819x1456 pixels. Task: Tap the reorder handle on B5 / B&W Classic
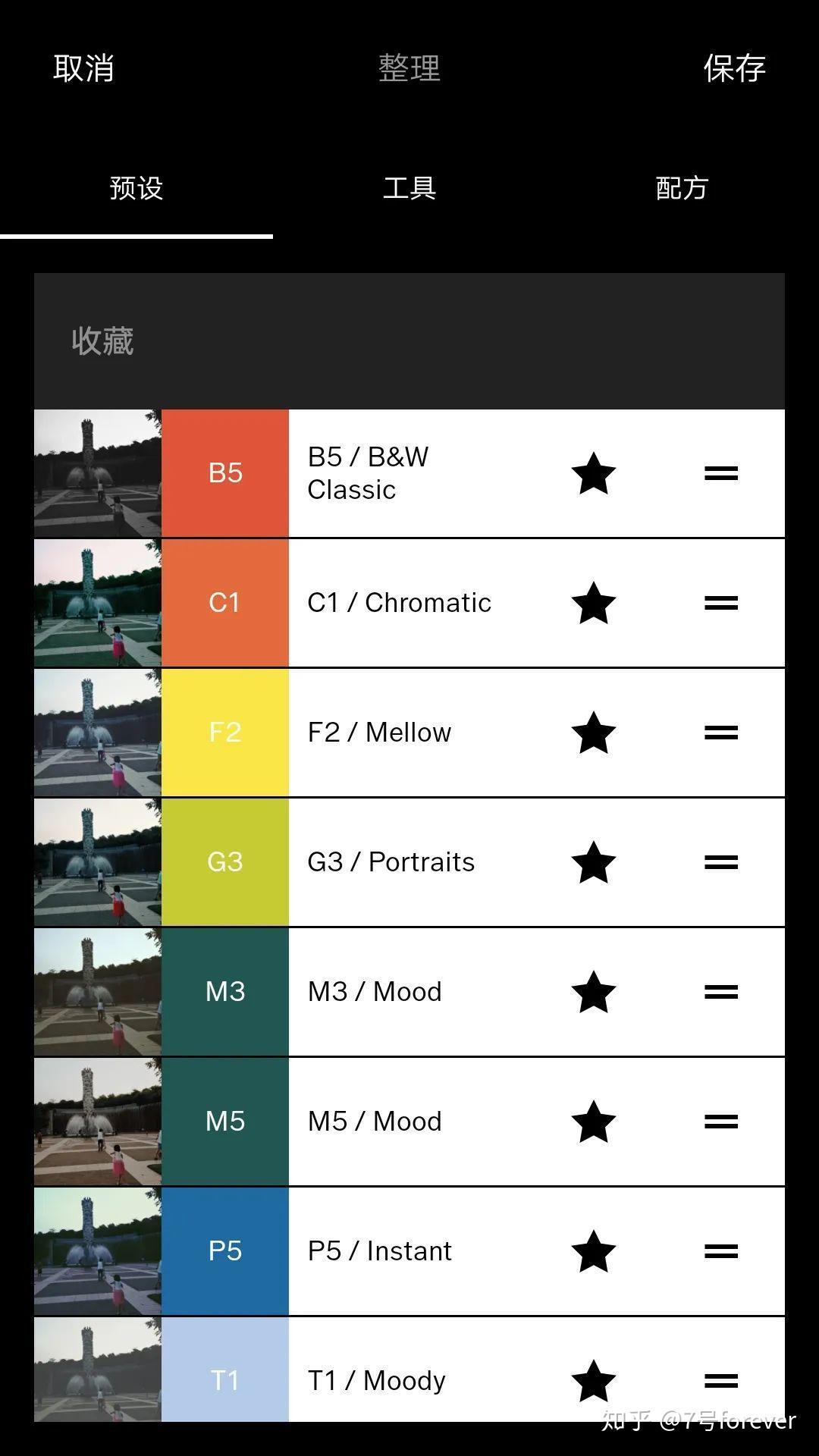click(x=721, y=474)
